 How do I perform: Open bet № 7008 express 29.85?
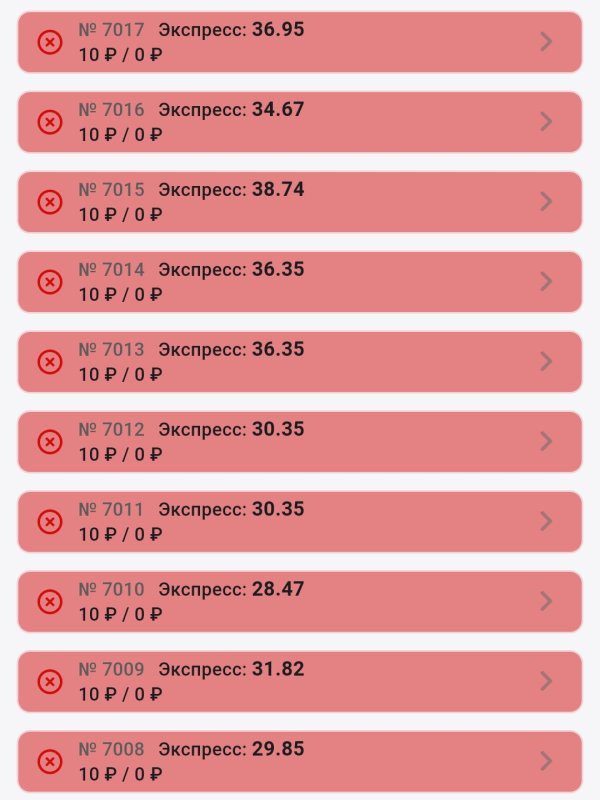click(300, 762)
